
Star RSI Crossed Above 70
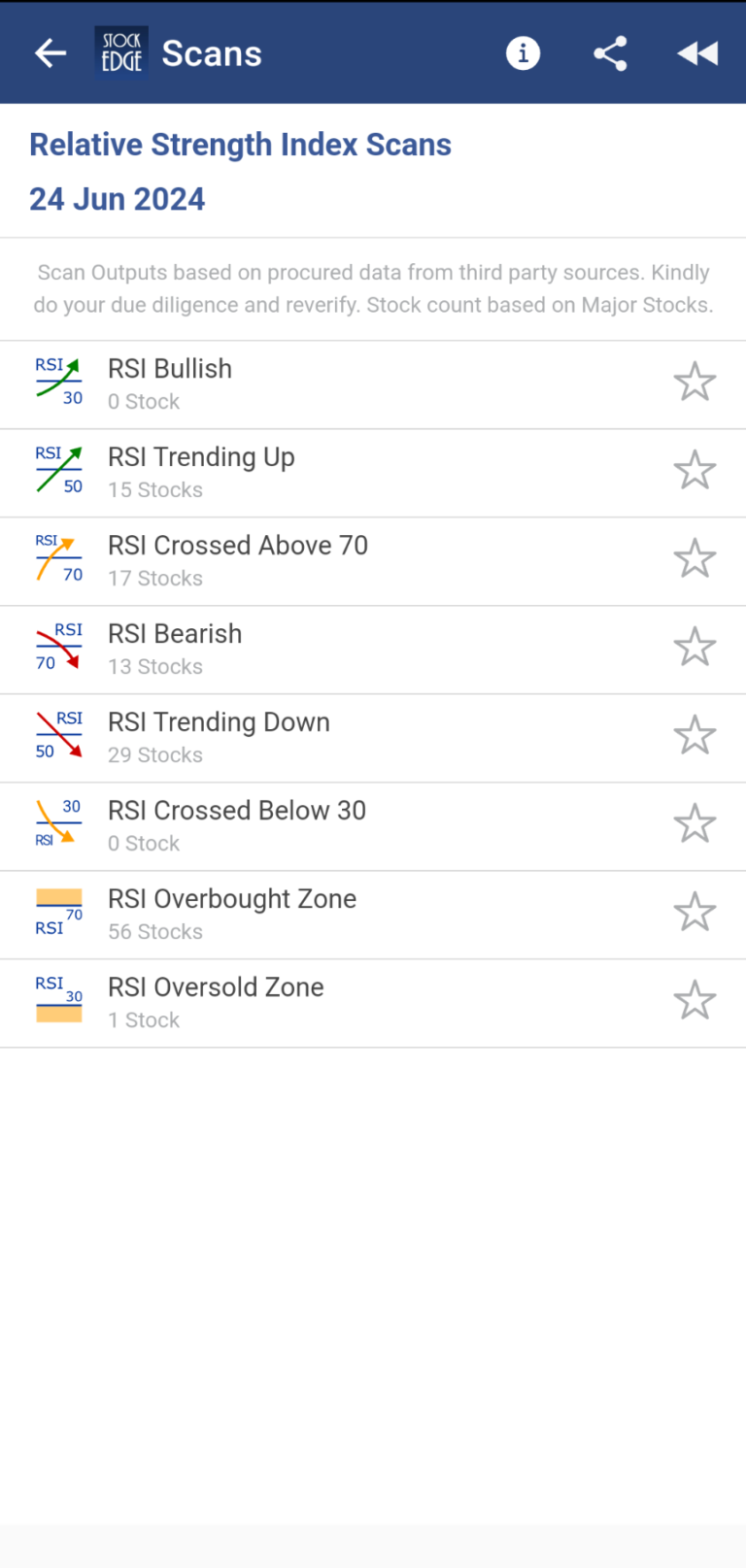tap(695, 559)
